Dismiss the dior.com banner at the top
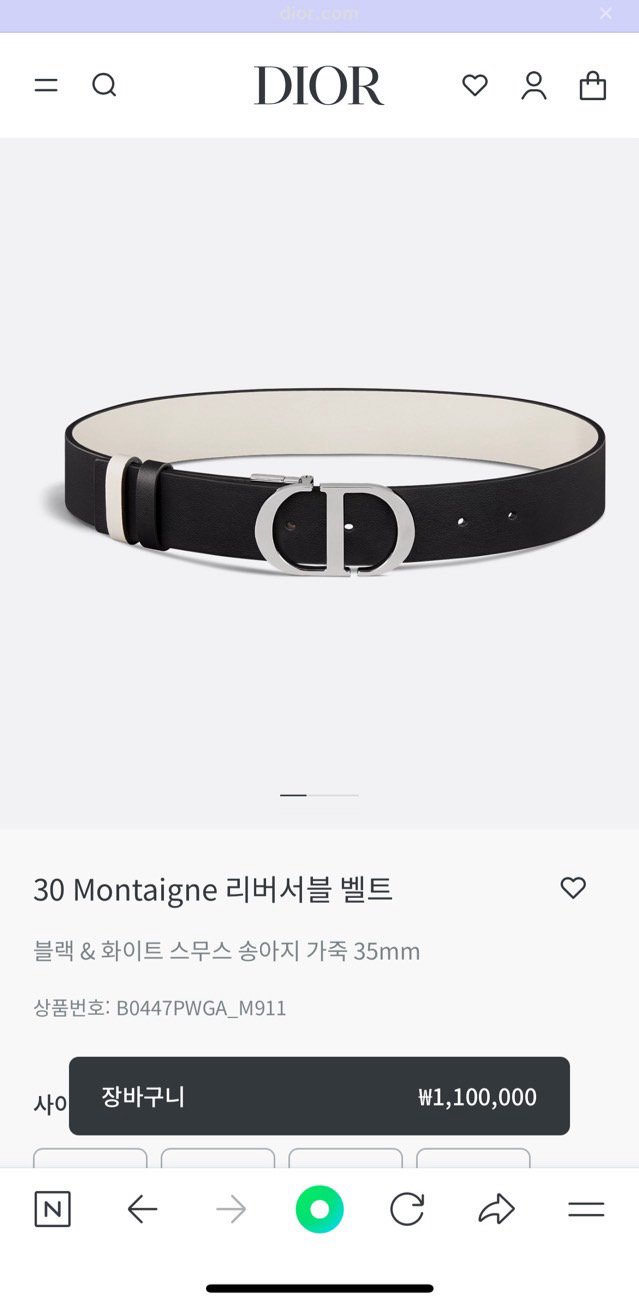 click(x=605, y=13)
